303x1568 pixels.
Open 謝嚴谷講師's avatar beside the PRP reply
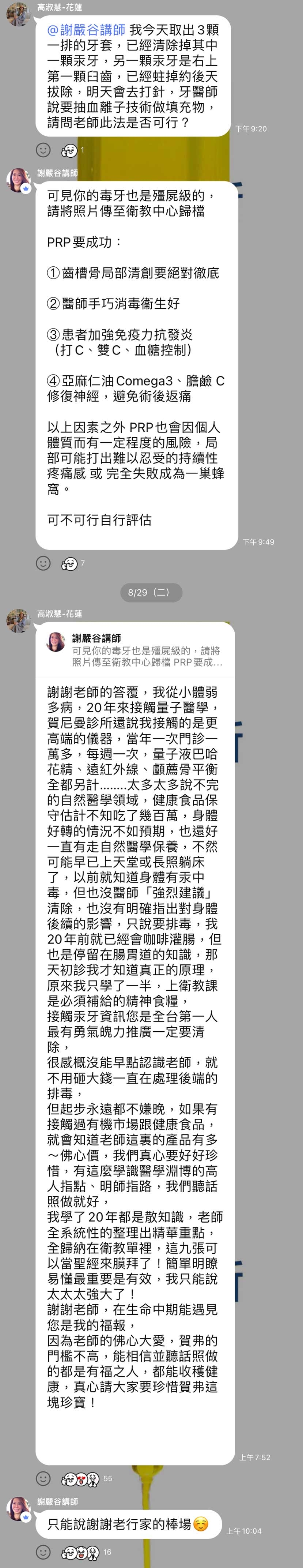[18, 181]
